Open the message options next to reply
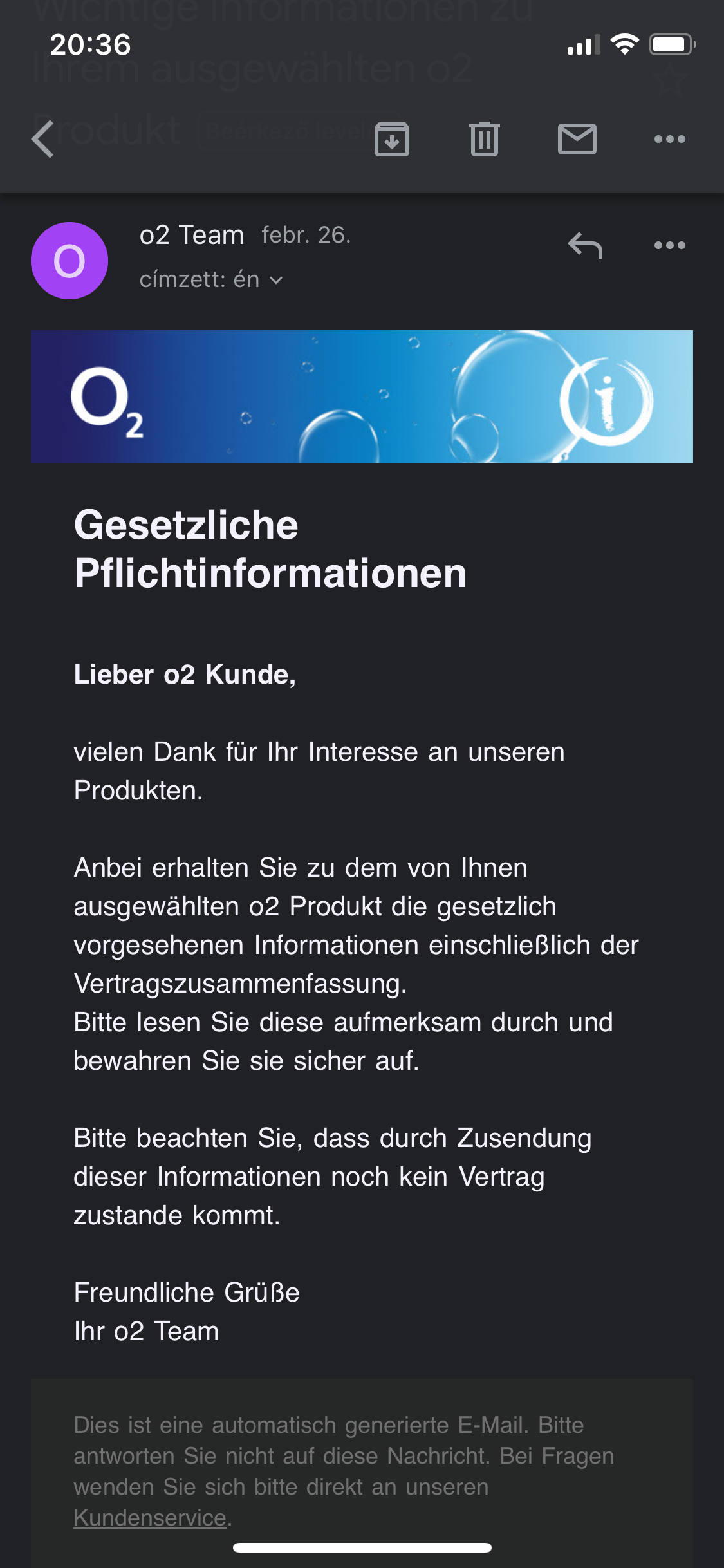The width and height of the screenshot is (724, 1568). point(669,245)
